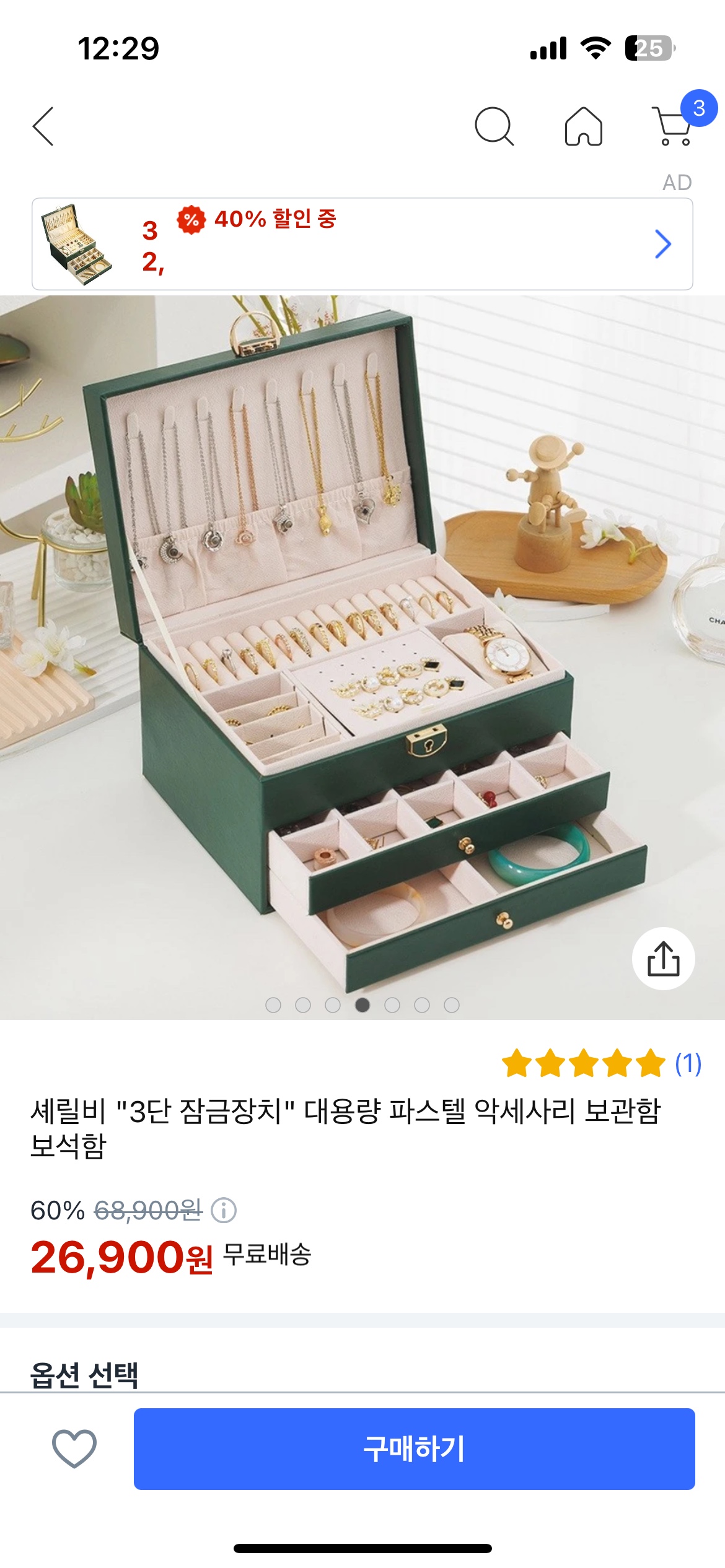
Task: Open the 40% 할인 중 ad banner
Action: click(x=362, y=244)
